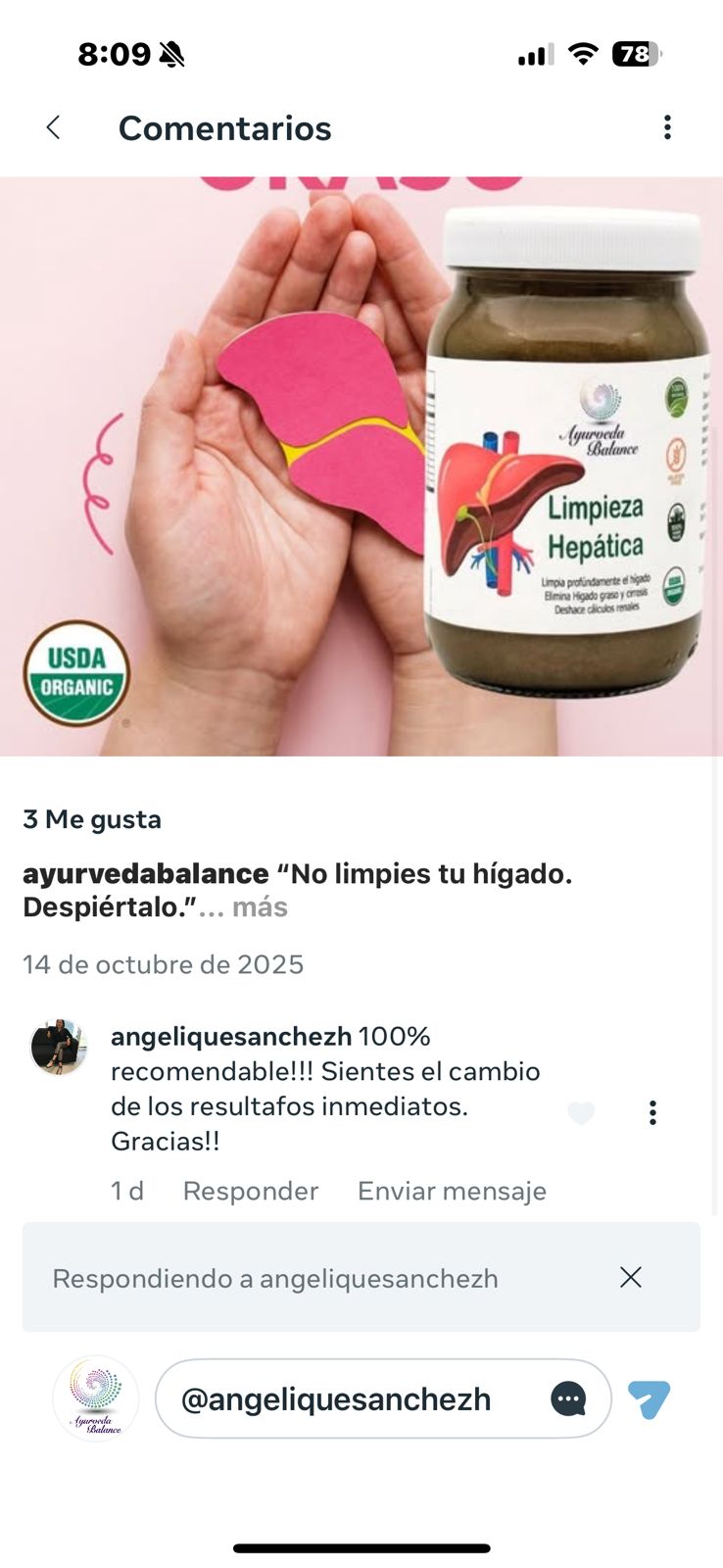Like angeliquesanchezh's comment with the heart
723x1568 pixels.
[x=580, y=1112]
